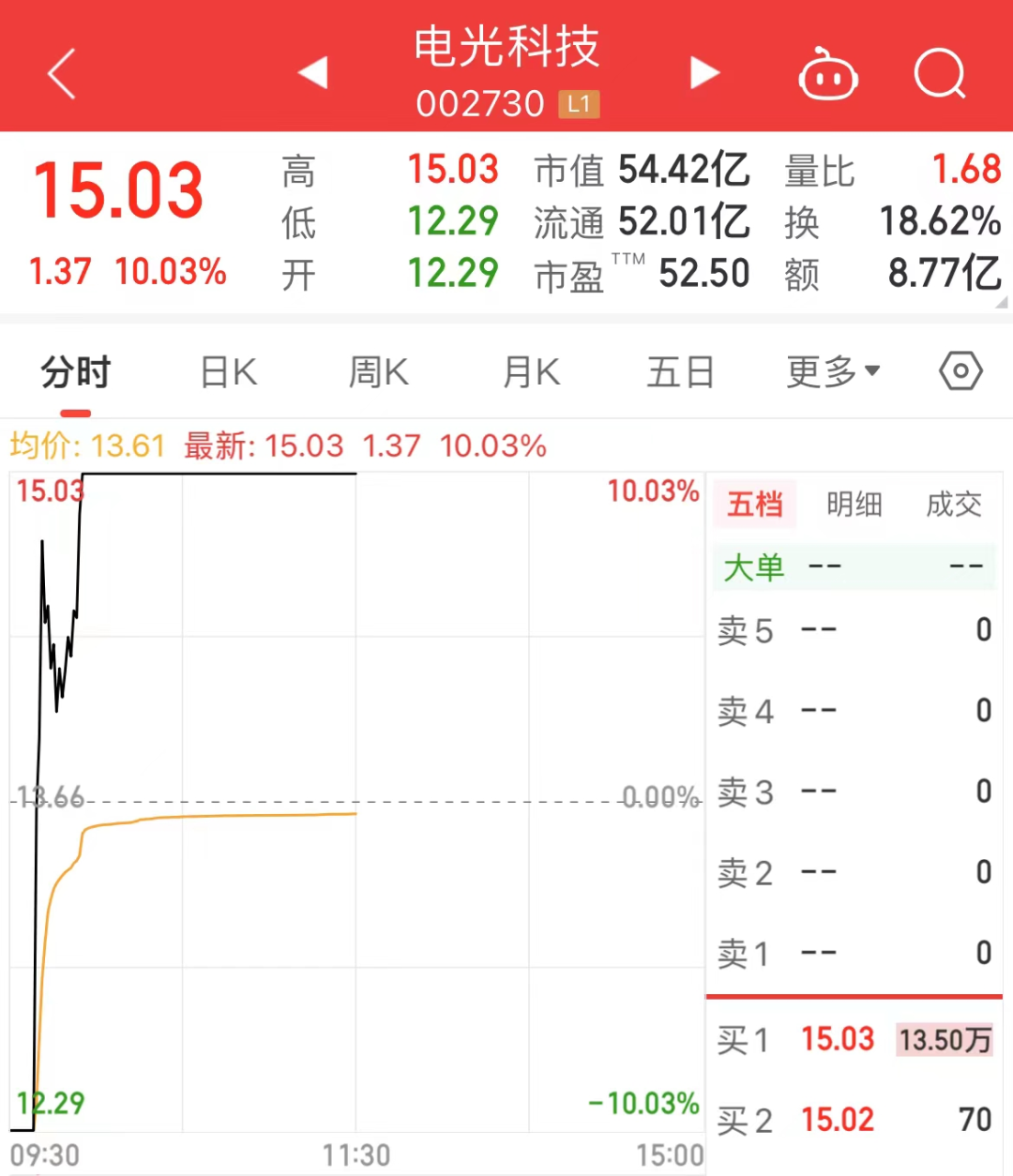Screen dimensions: 1013x1176
Task: Select the 五档 order book tab
Action: point(755,505)
